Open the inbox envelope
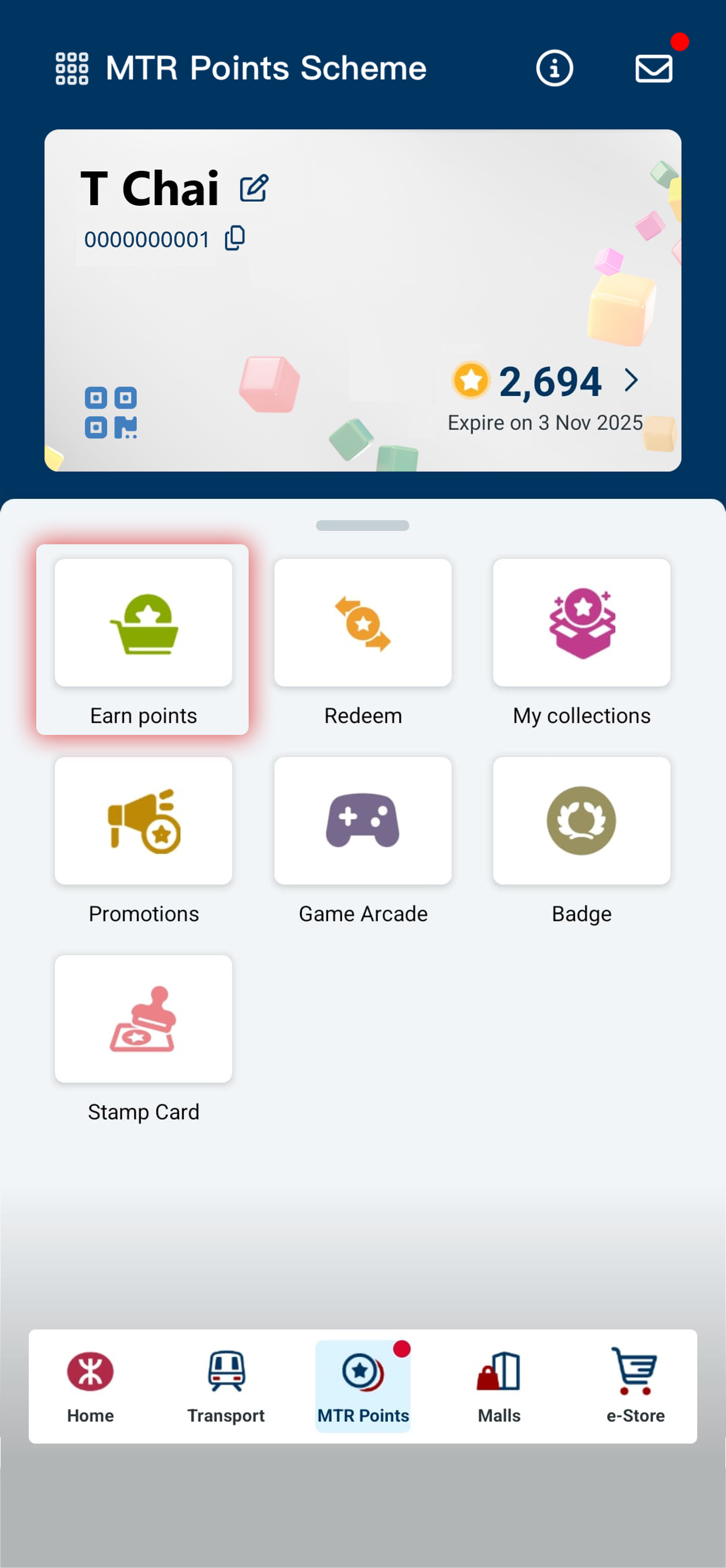 tap(653, 68)
